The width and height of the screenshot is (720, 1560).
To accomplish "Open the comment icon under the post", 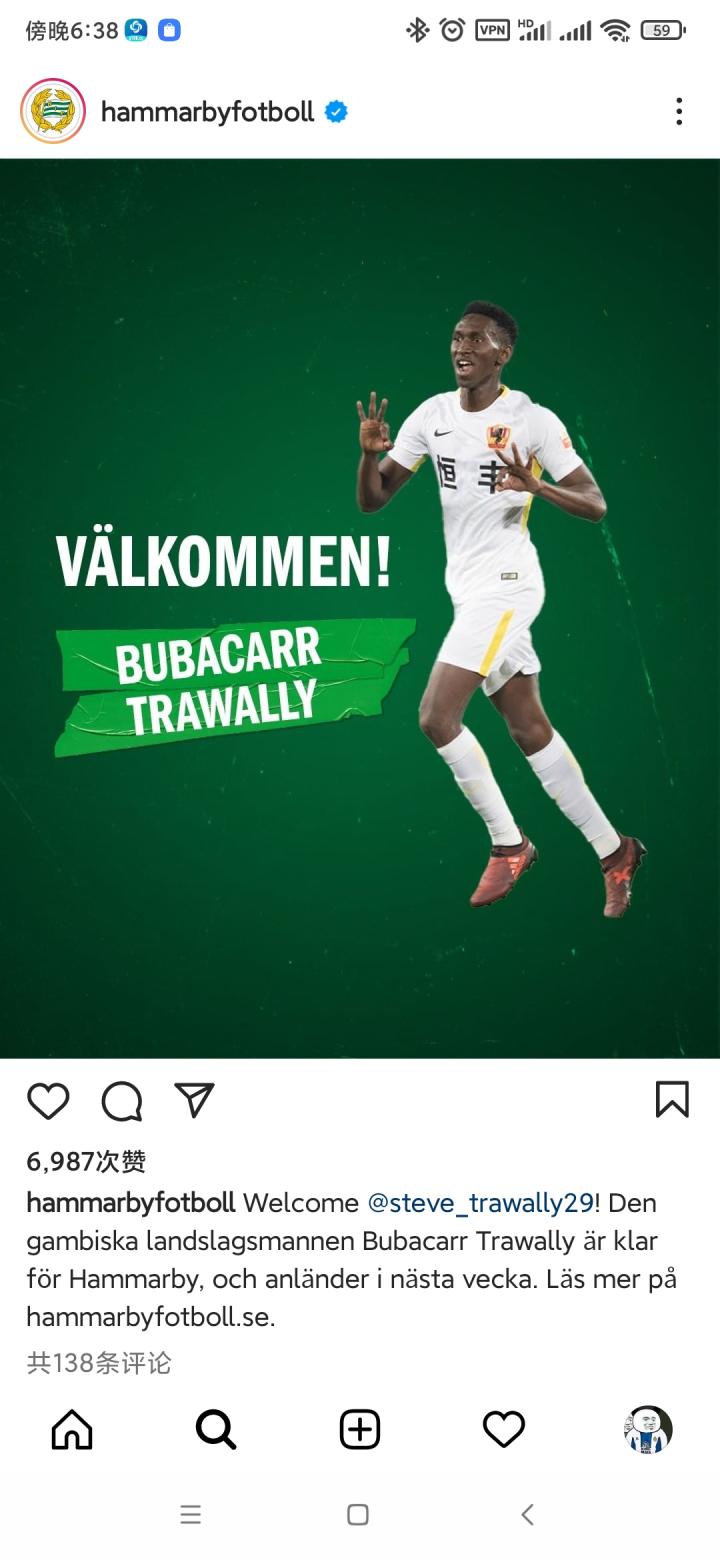I will tap(122, 1100).
